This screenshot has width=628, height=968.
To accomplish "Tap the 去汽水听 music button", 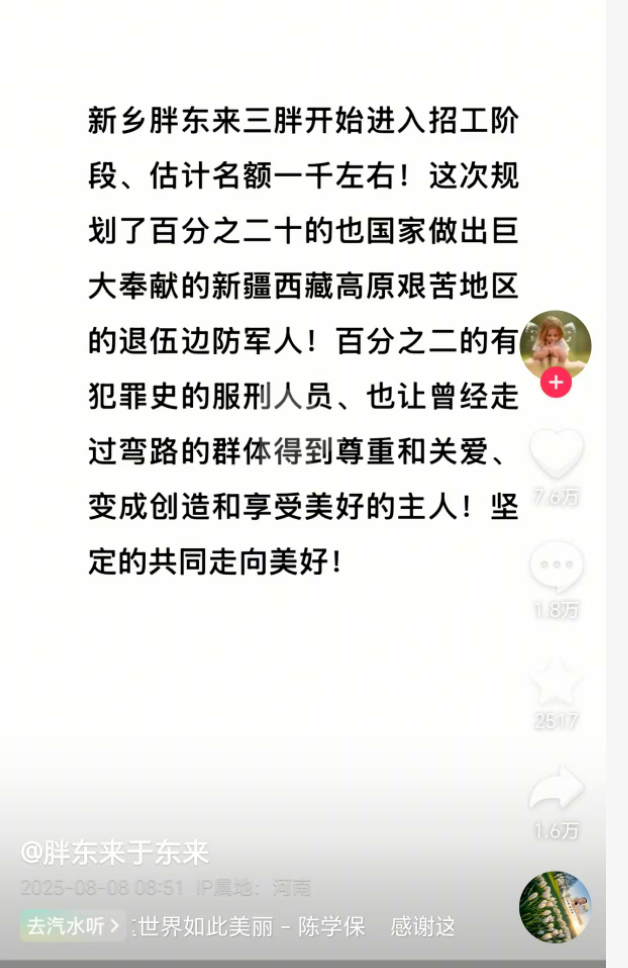I will click(73, 926).
